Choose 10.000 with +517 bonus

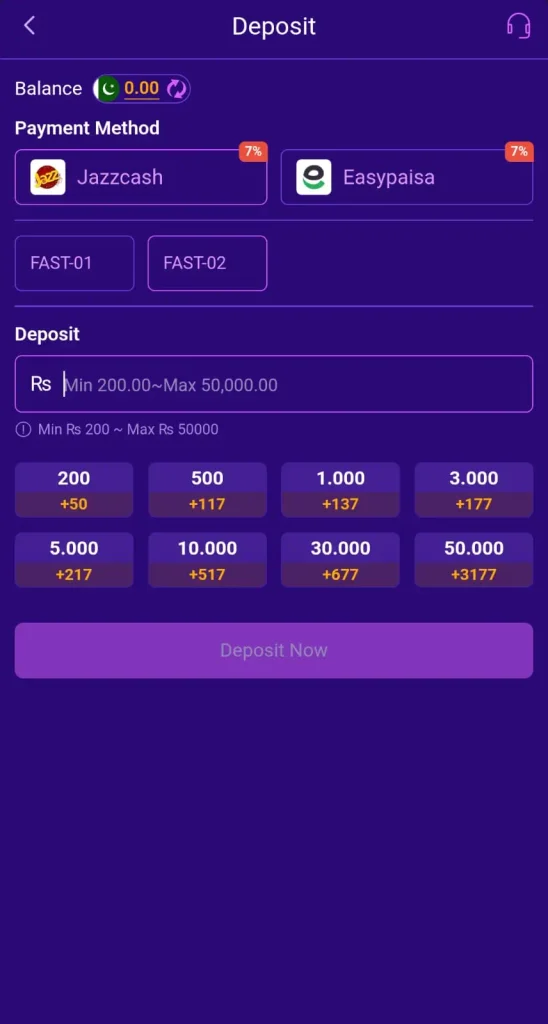click(x=208, y=560)
